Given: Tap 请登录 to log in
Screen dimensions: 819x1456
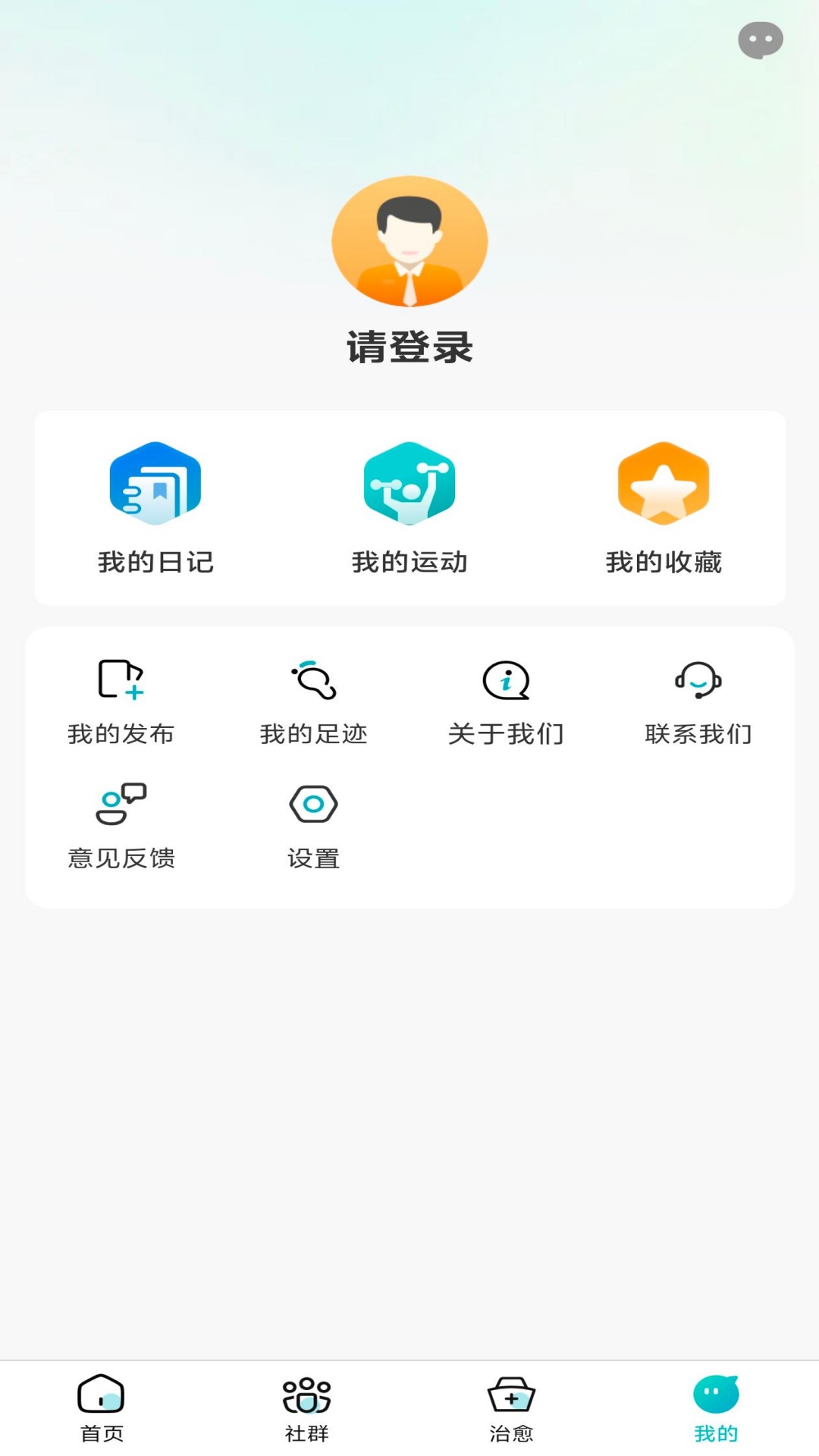Looking at the screenshot, I should [409, 349].
